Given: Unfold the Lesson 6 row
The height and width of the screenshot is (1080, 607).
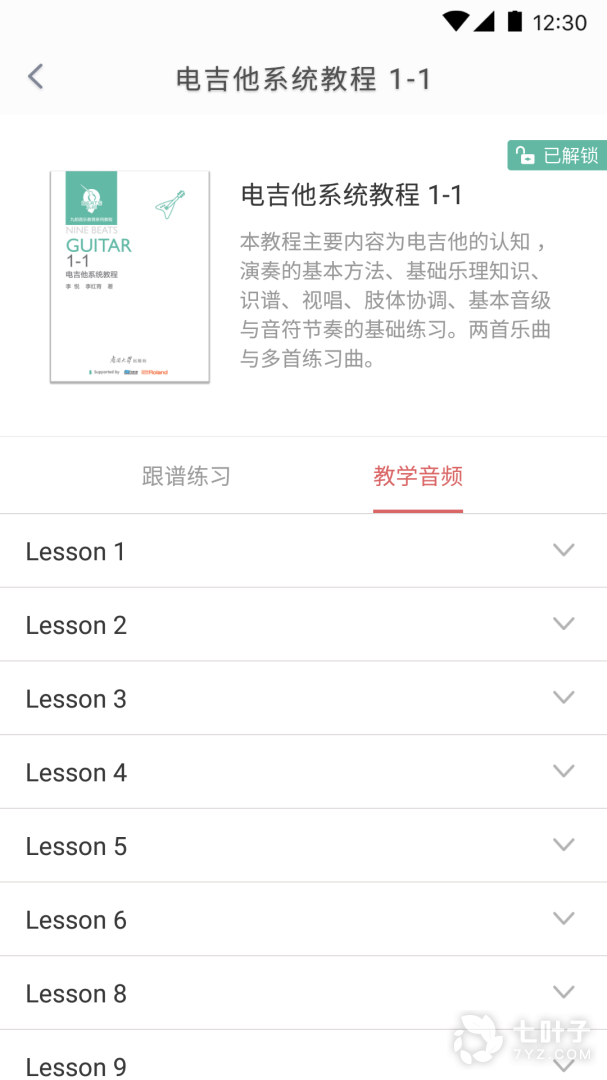Looking at the screenshot, I should coord(563,919).
